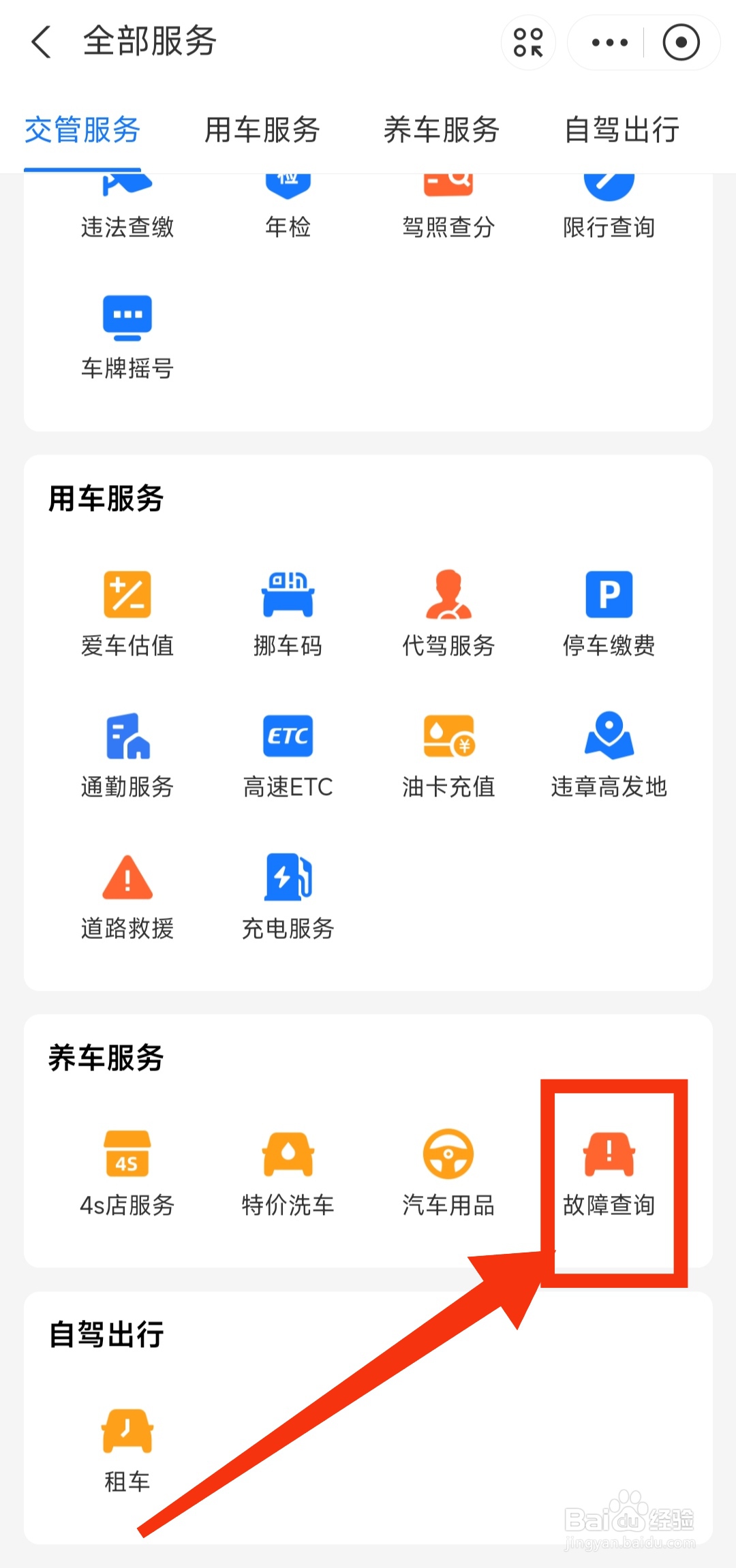This screenshot has width=736, height=1568.
Task: Close the mini-program via the circle icon
Action: tap(681, 42)
